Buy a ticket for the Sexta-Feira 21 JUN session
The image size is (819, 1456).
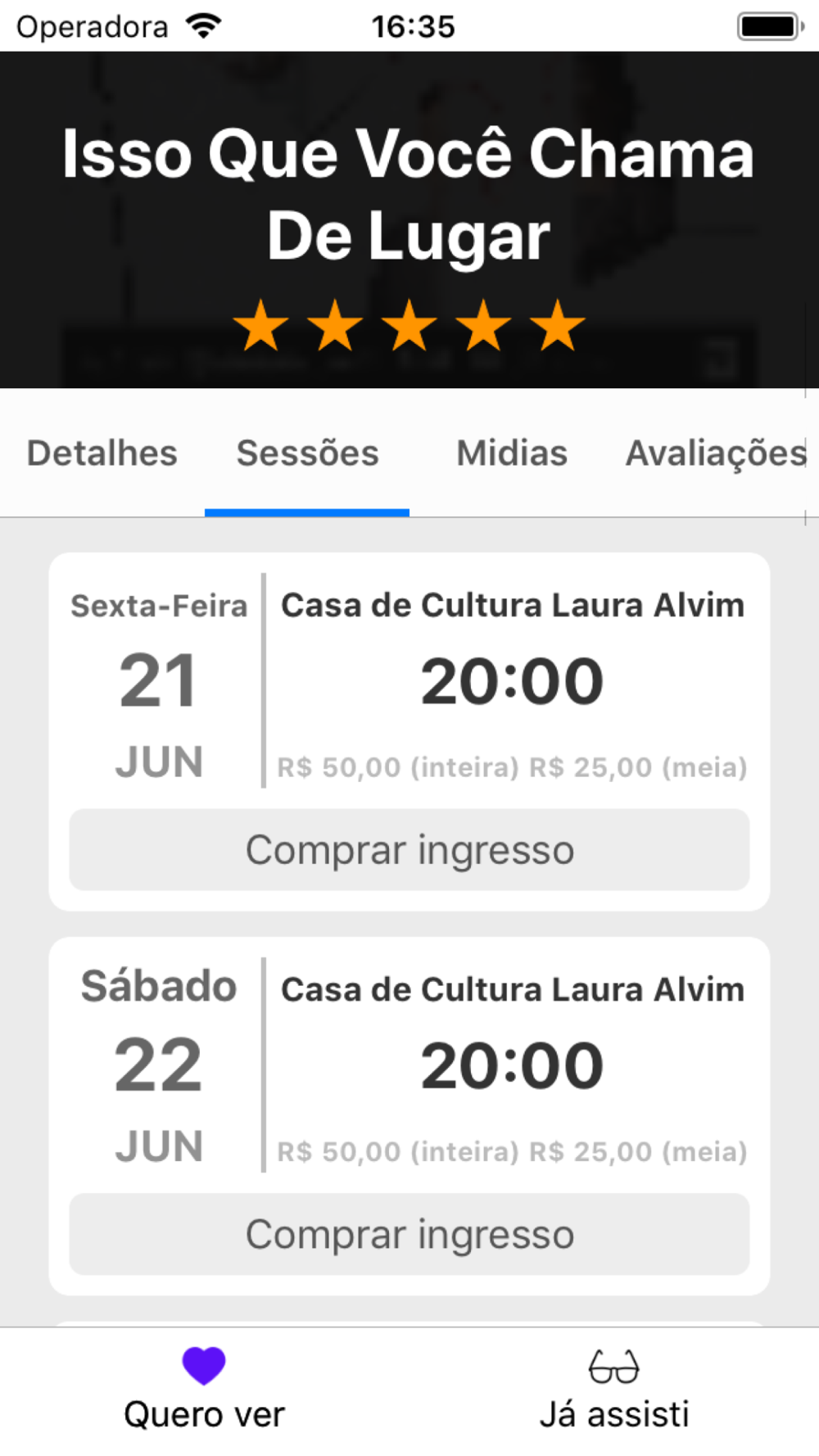409,850
